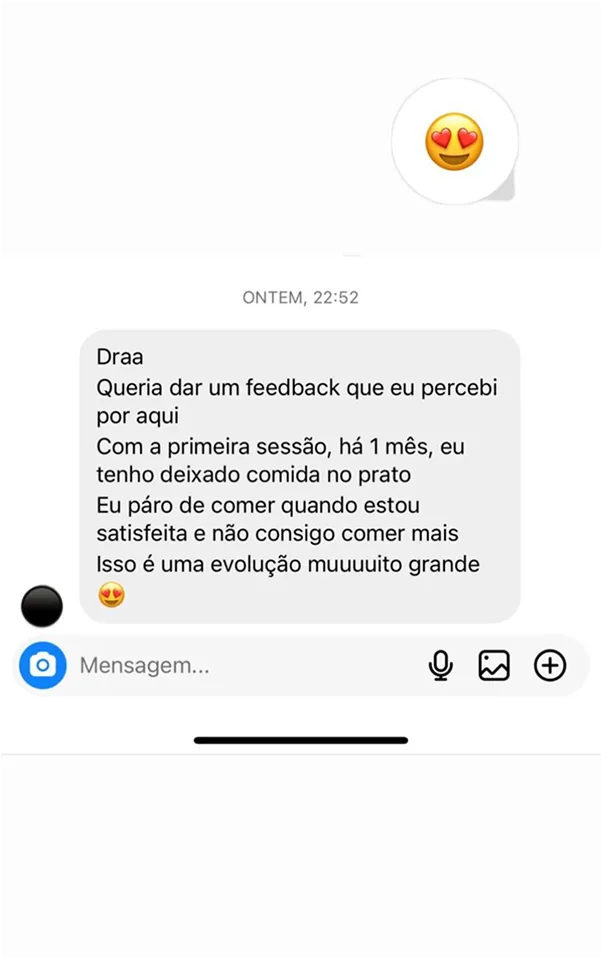Open the photo gallery picker

(494, 665)
